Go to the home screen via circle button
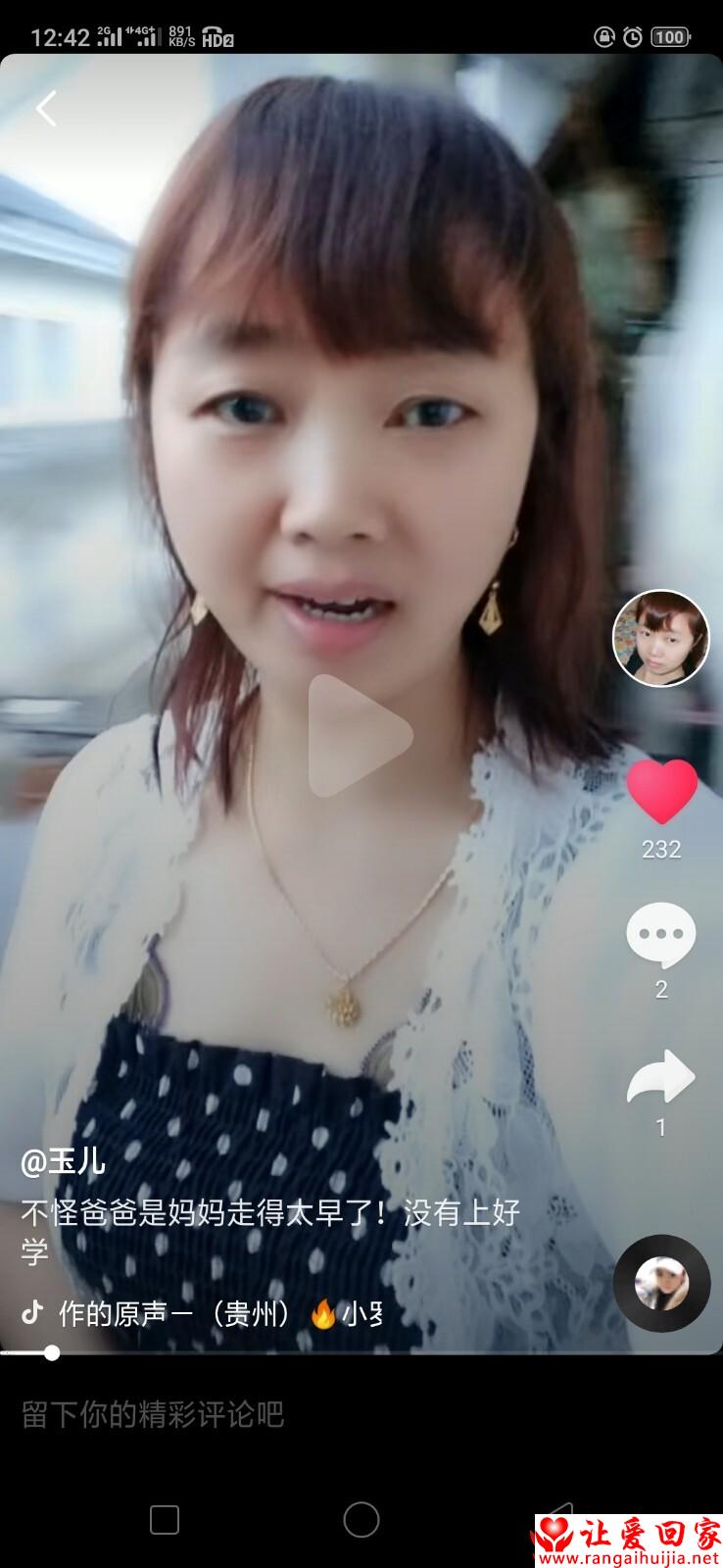The height and width of the screenshot is (1568, 723). [361, 1520]
